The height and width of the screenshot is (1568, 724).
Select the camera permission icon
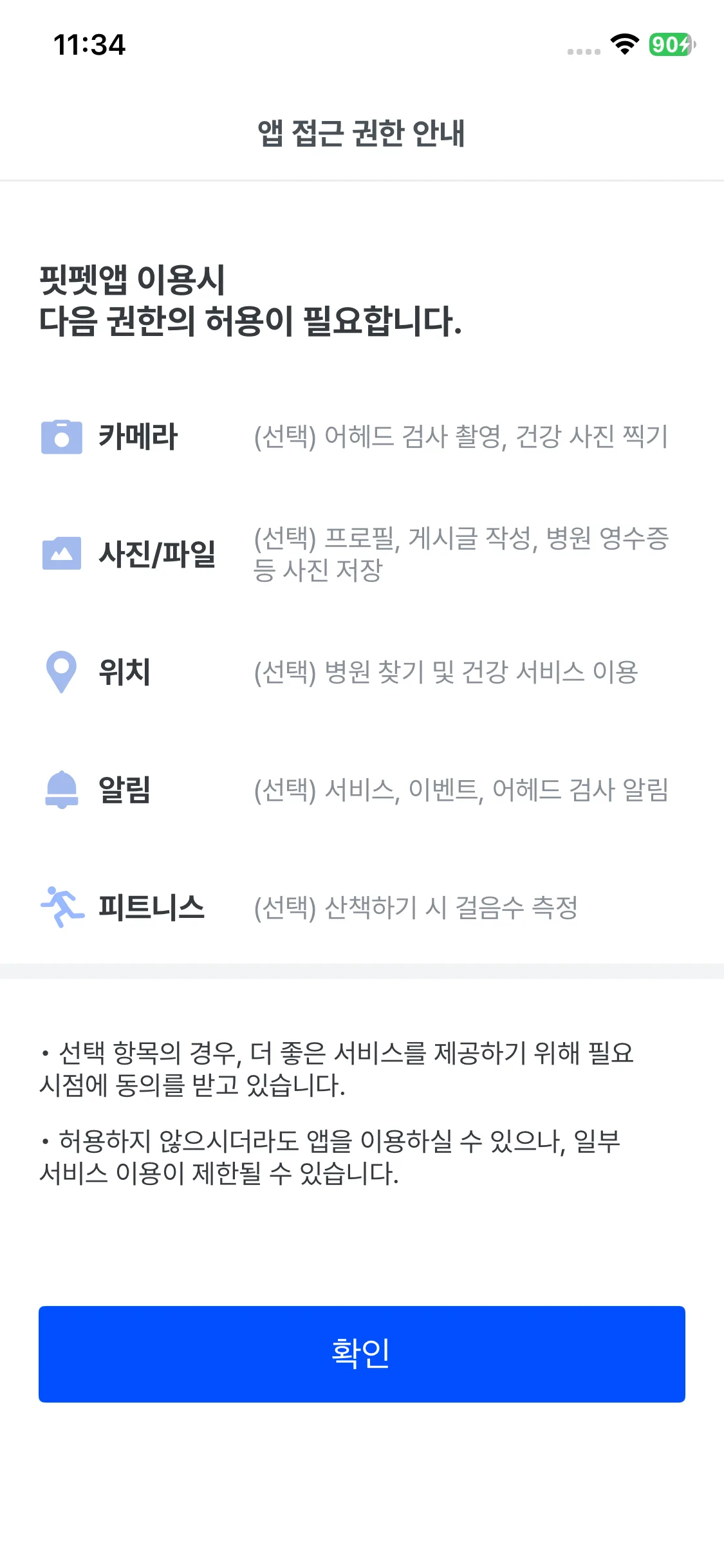click(62, 436)
